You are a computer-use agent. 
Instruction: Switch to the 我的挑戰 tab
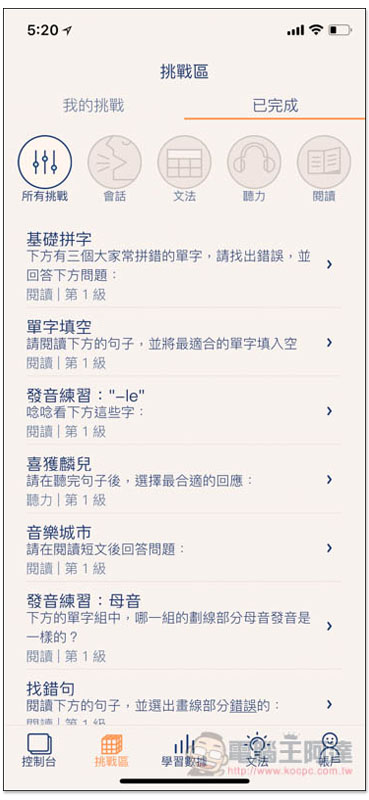(93, 106)
